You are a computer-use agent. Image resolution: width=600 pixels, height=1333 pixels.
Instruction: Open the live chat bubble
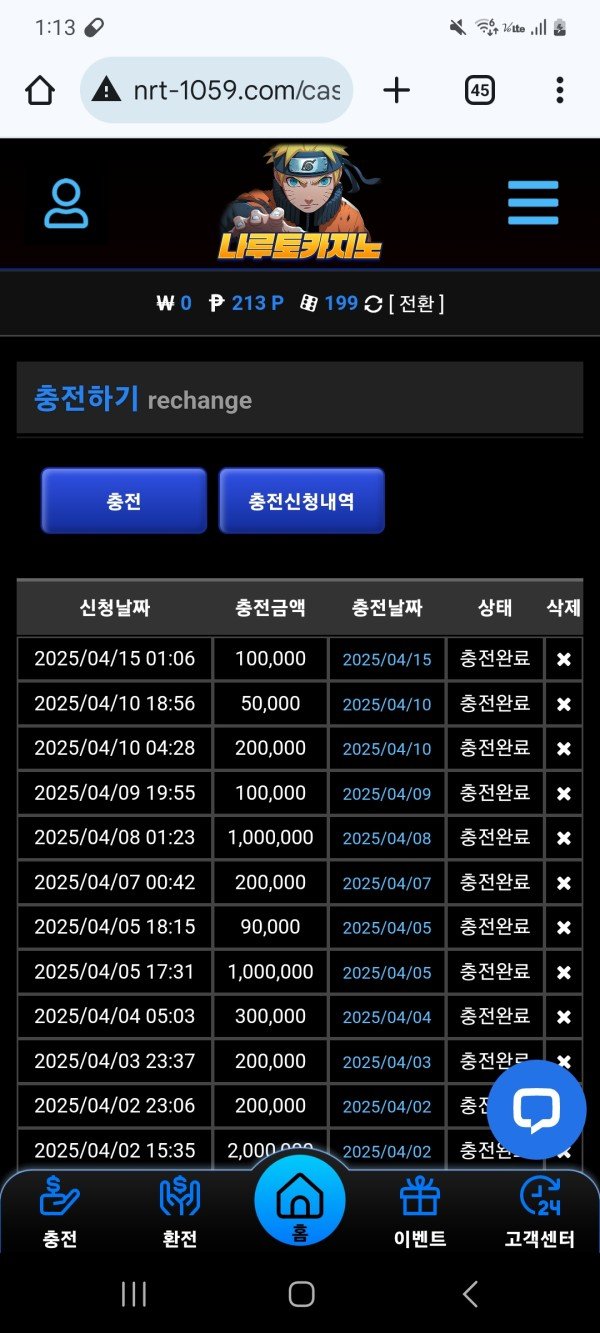536,1109
